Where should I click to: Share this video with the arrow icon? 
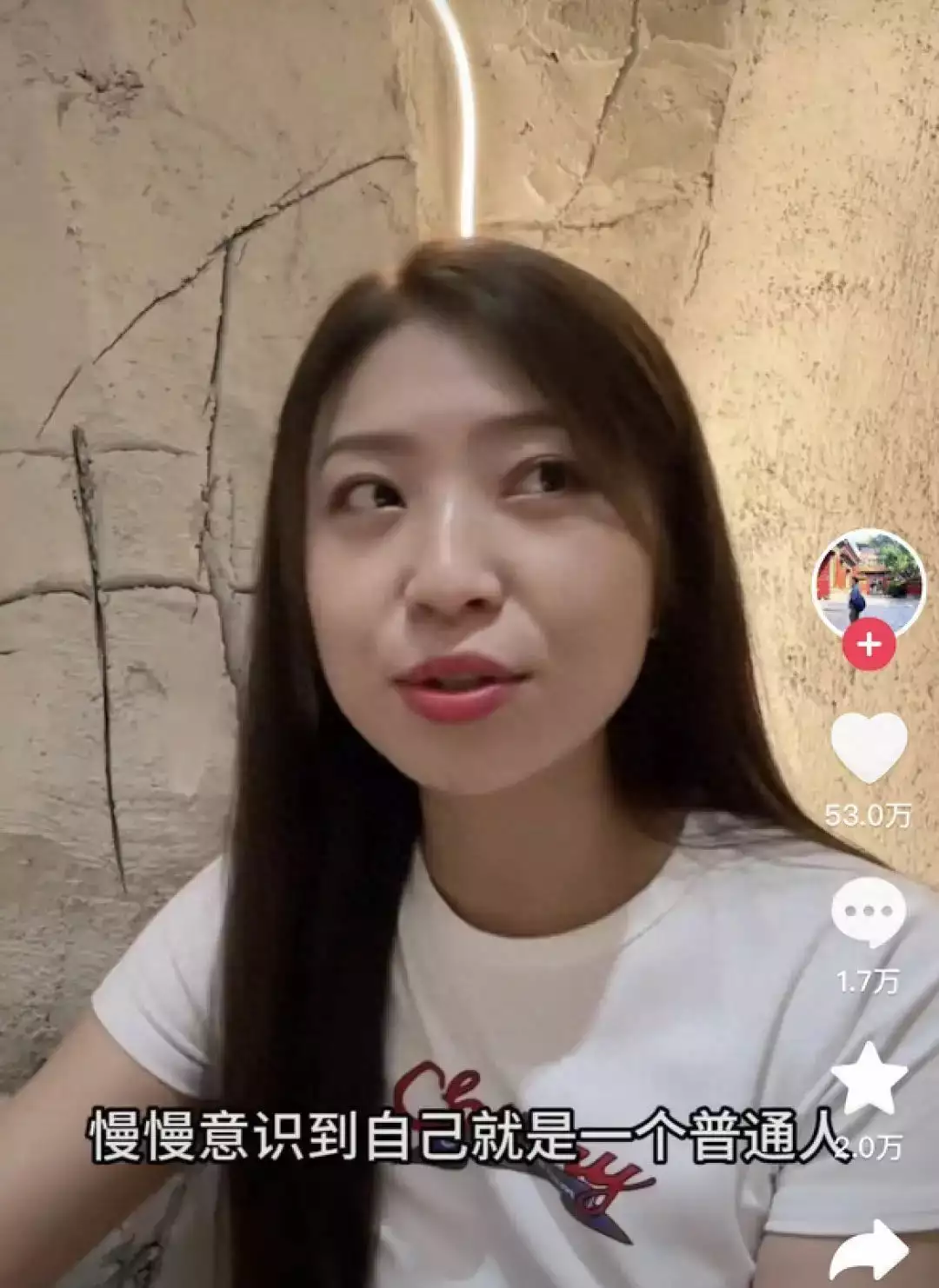[869, 1251]
